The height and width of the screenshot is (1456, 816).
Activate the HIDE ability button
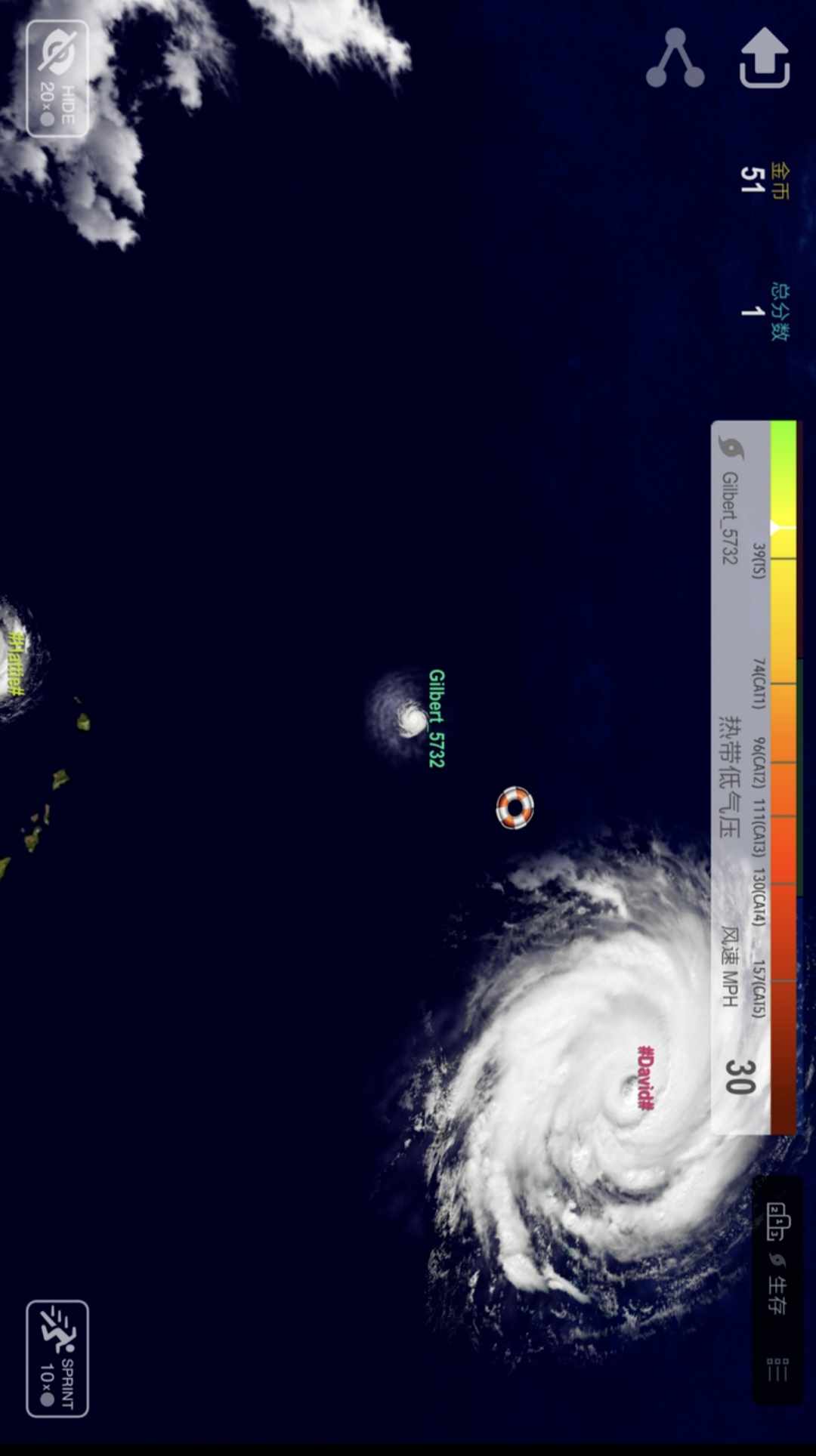point(57,79)
